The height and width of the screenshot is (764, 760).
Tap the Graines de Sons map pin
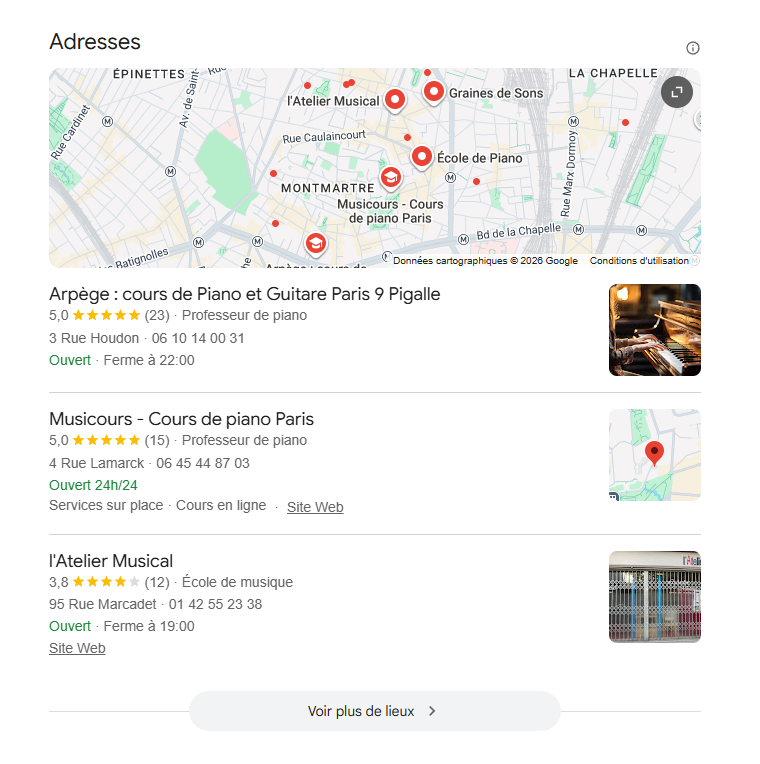434,92
